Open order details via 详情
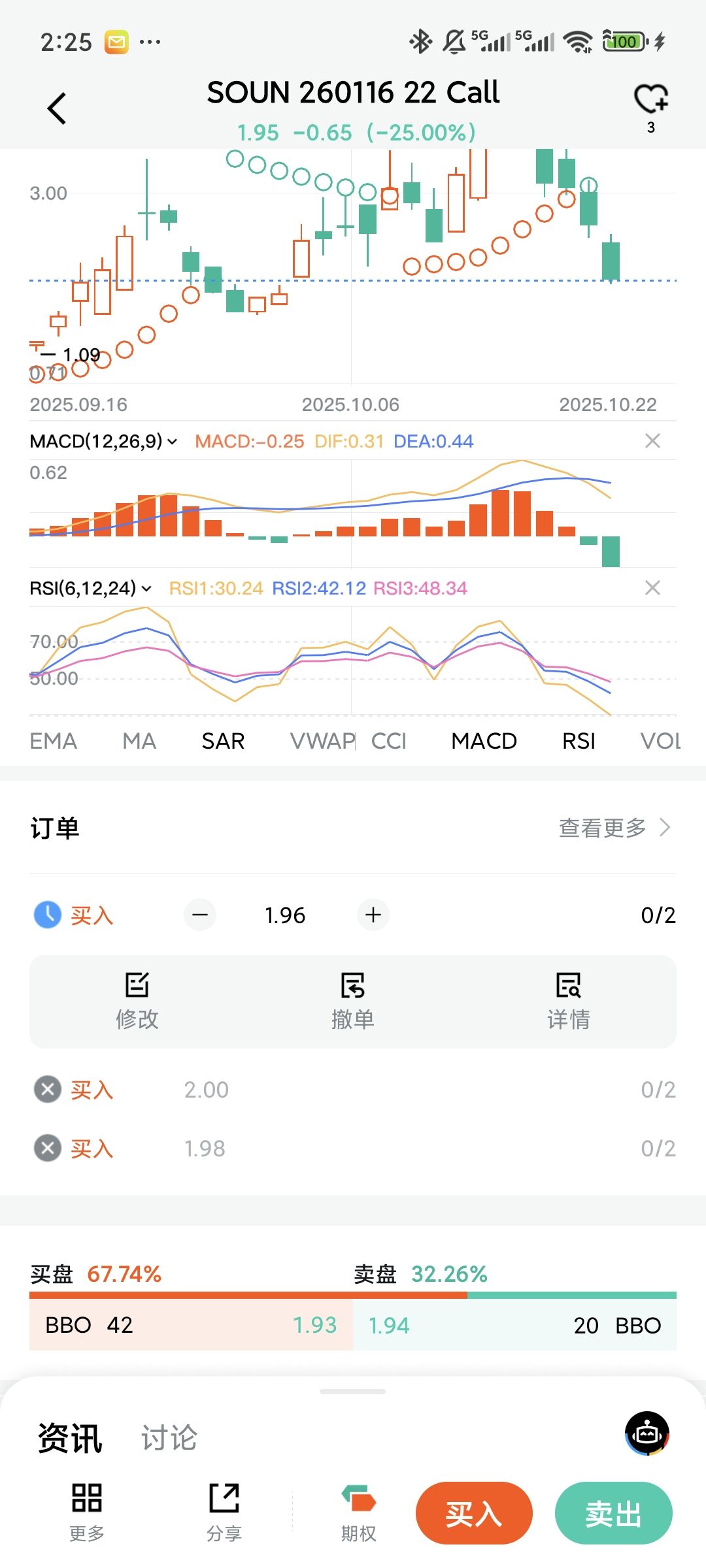This screenshot has height=1568, width=706. click(x=569, y=1002)
